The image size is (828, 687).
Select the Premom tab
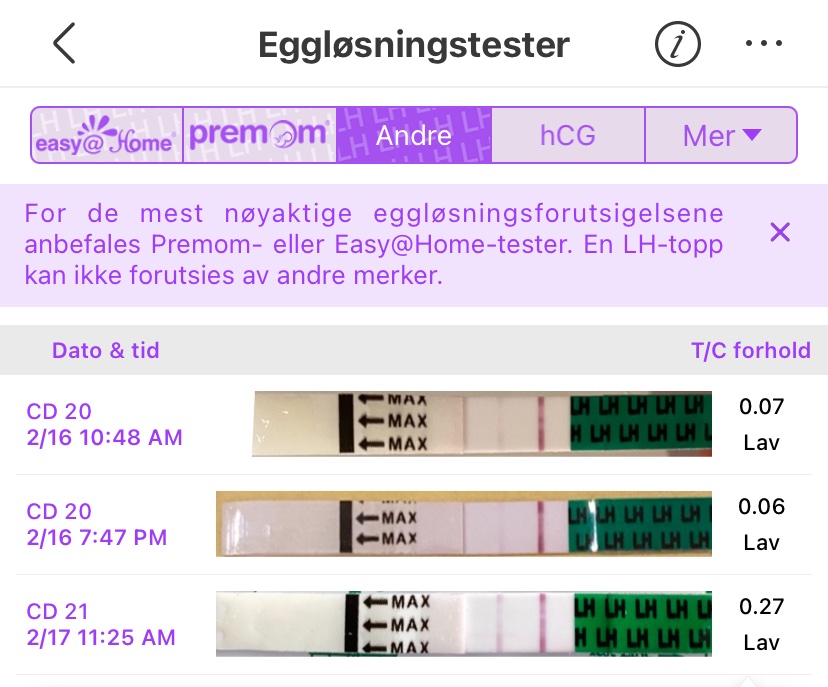tap(259, 136)
